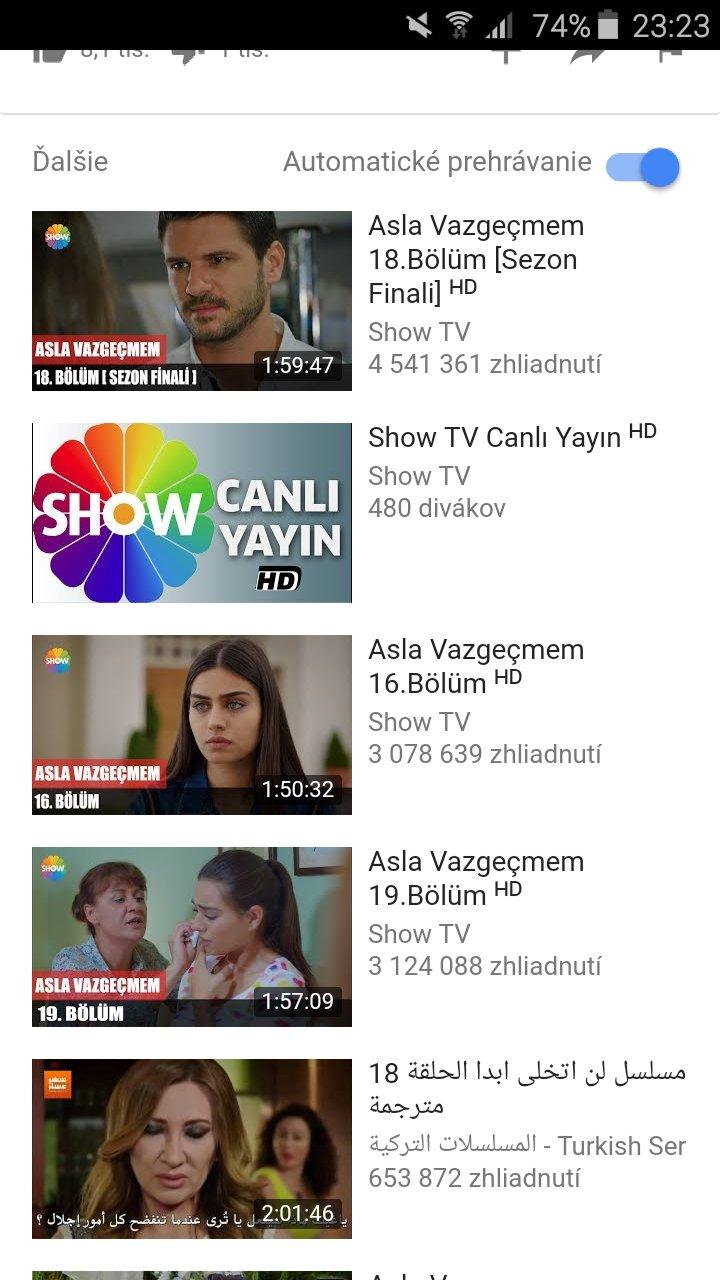Play Asla Vazgeçmem 16.Bölüm video
The image size is (720, 1280).
click(x=192, y=724)
